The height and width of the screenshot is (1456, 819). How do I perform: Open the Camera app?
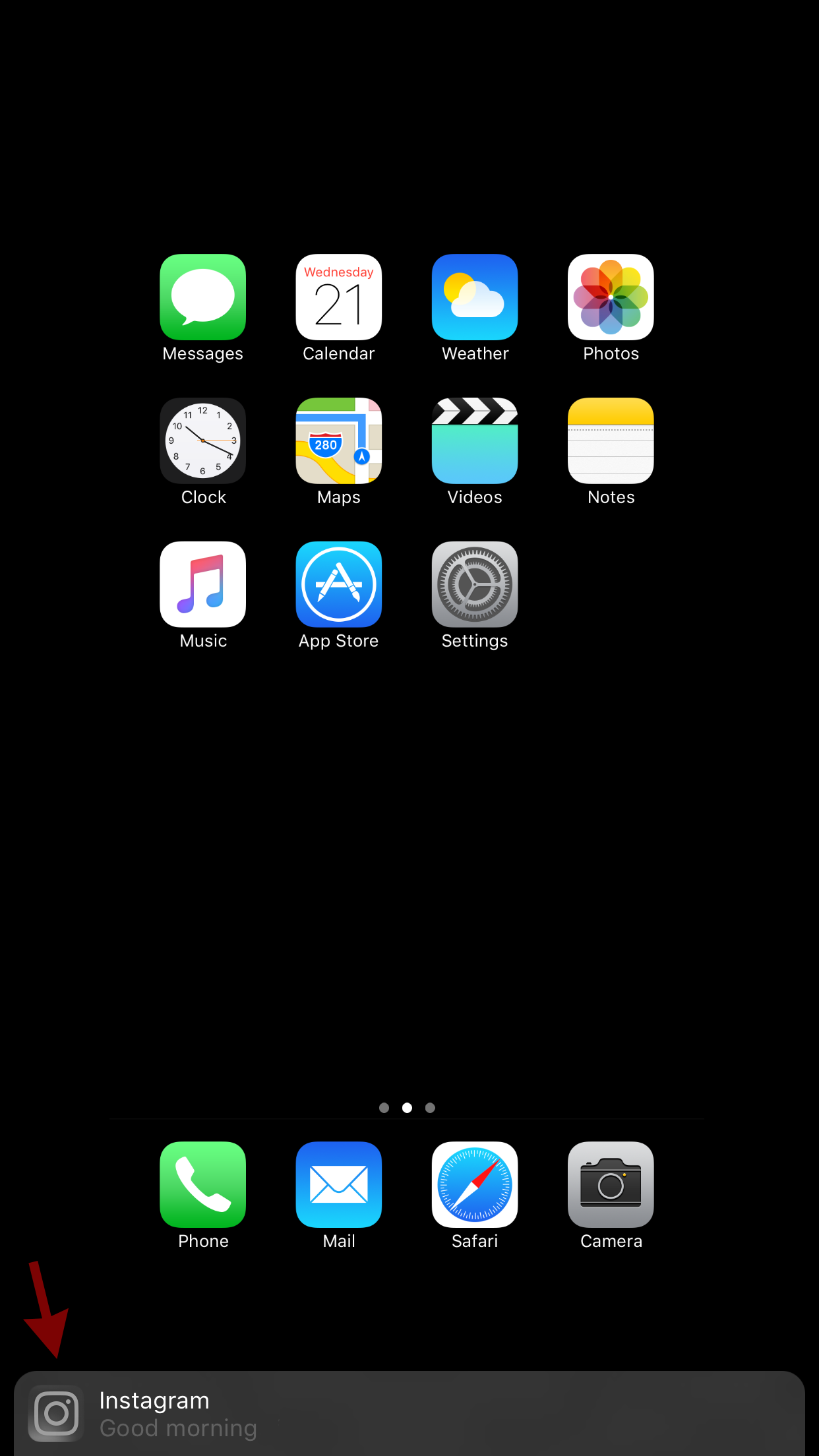611,1184
